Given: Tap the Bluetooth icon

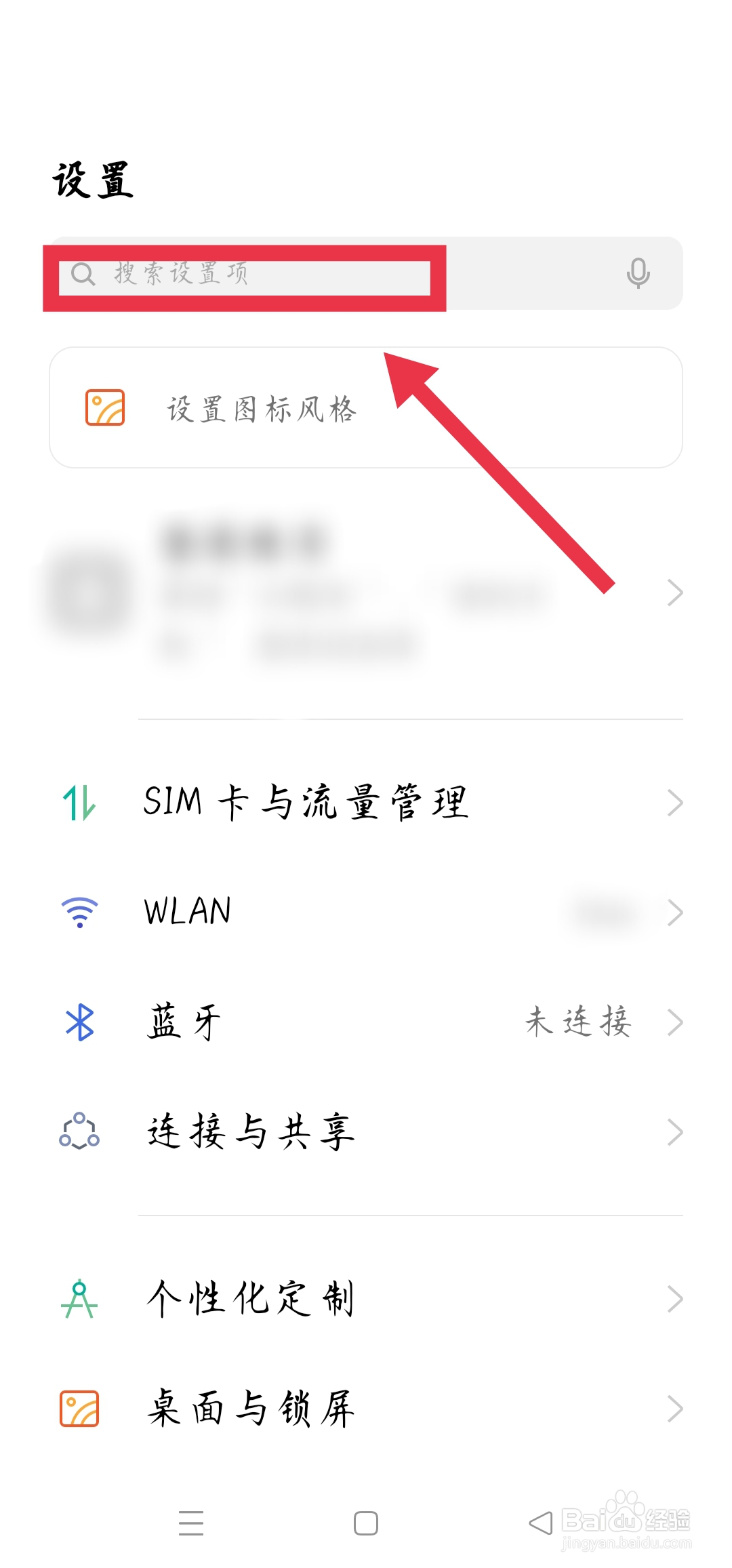Looking at the screenshot, I should (x=78, y=1022).
